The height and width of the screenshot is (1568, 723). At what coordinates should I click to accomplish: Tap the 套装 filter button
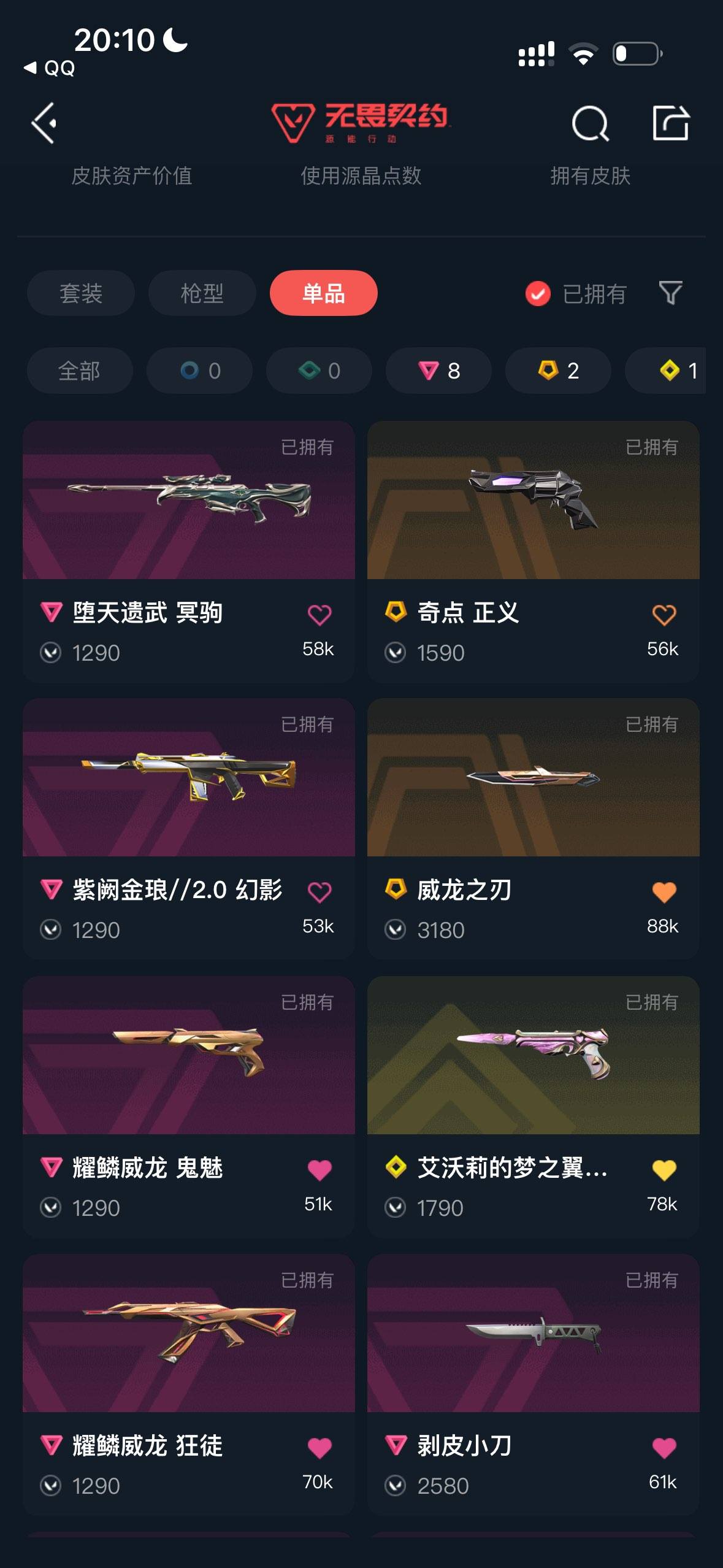(x=82, y=293)
